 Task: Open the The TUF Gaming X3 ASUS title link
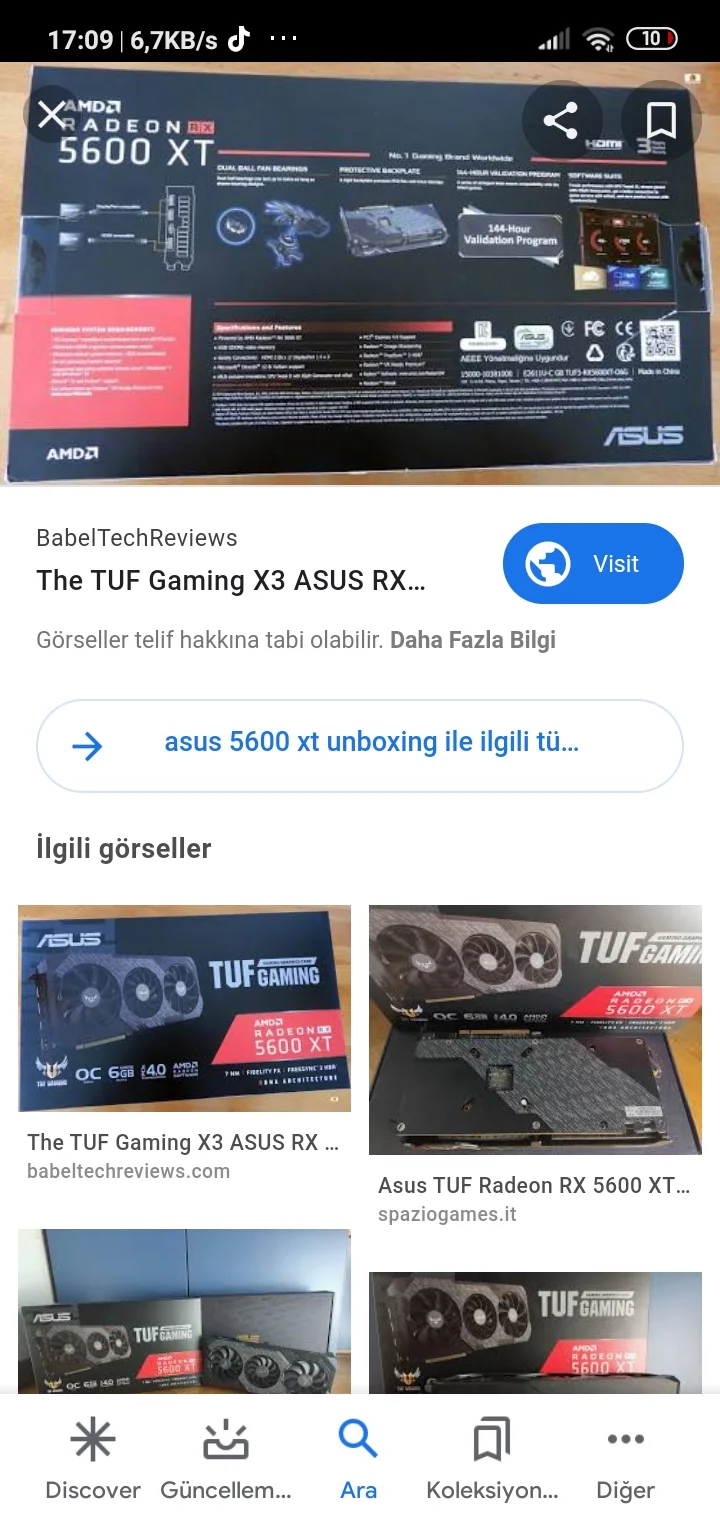[231, 581]
